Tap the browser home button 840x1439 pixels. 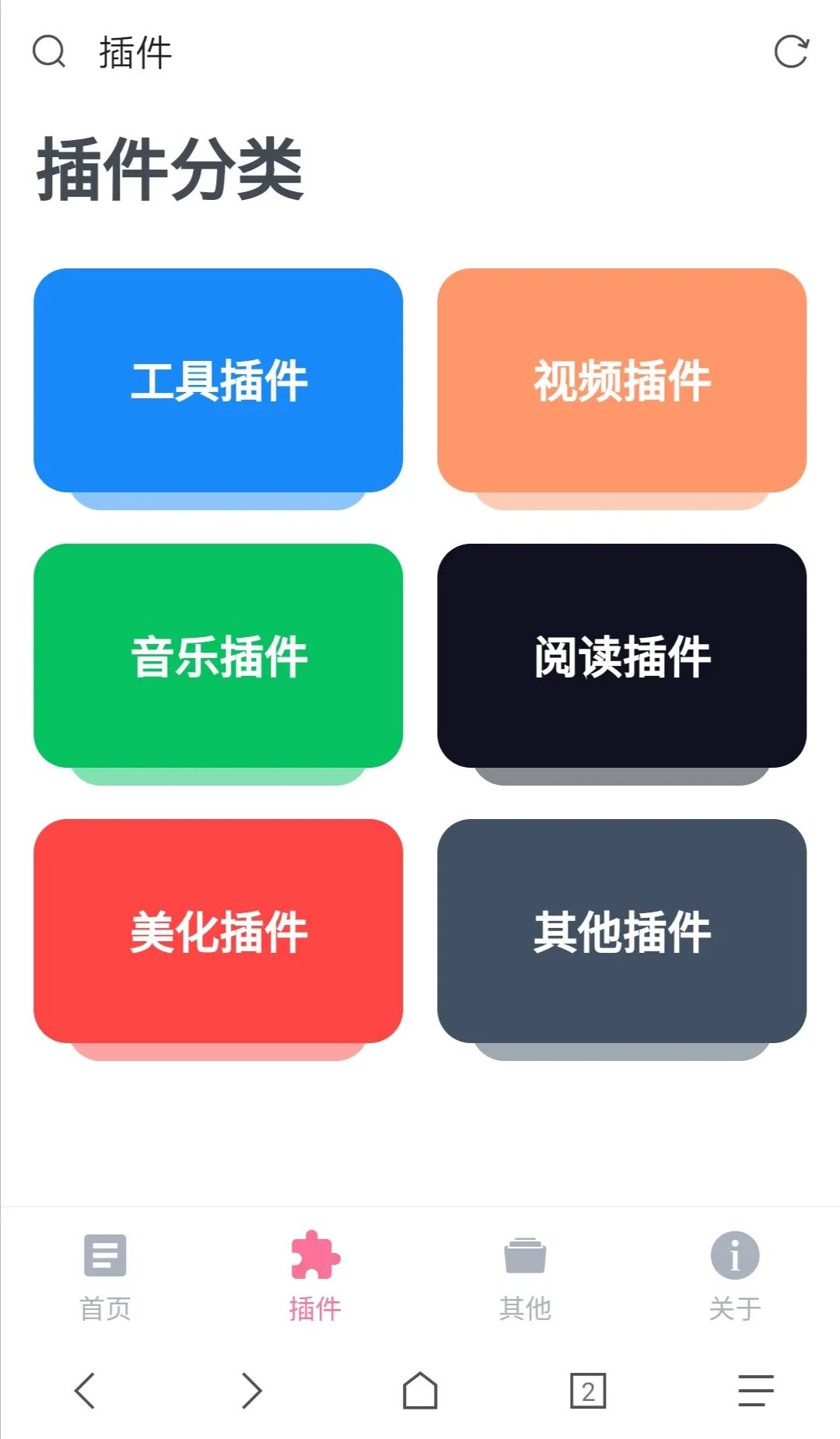pyautogui.click(x=420, y=1391)
